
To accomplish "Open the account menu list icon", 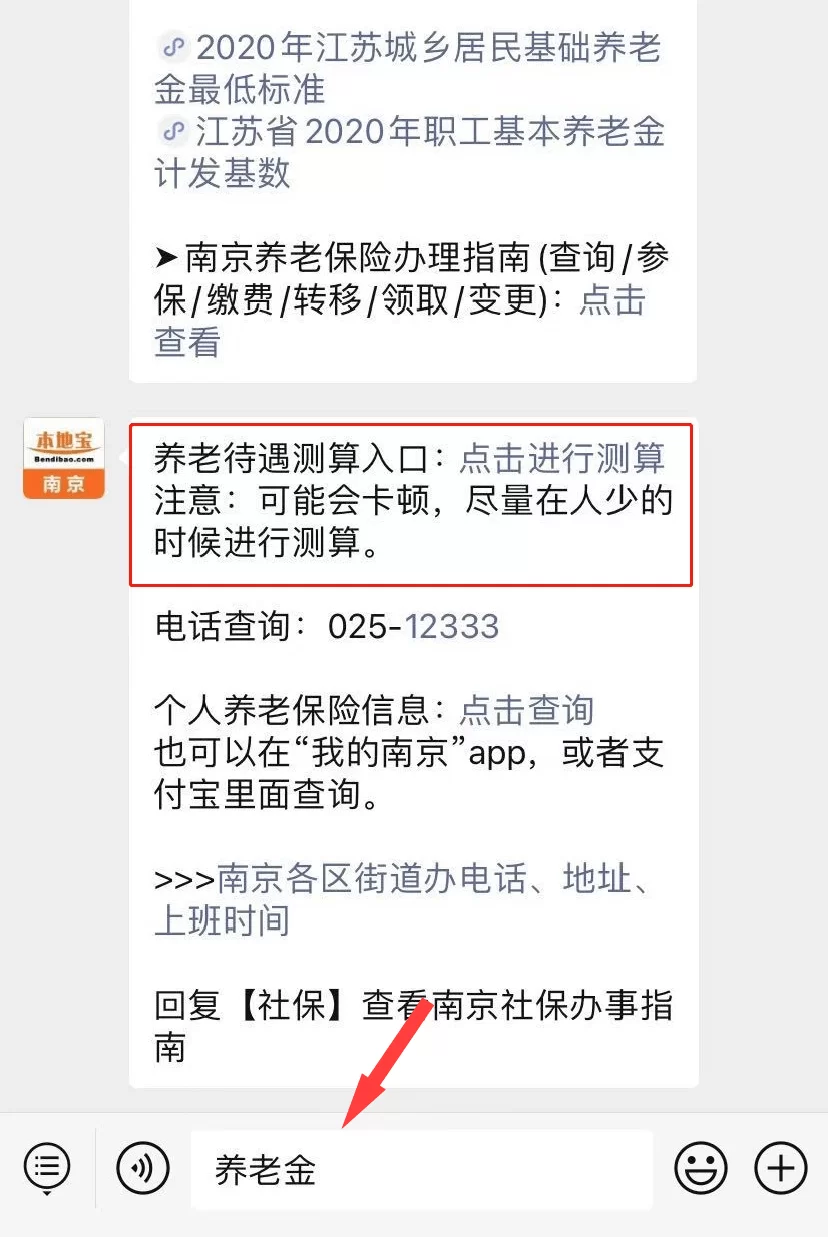I will click(x=47, y=1168).
